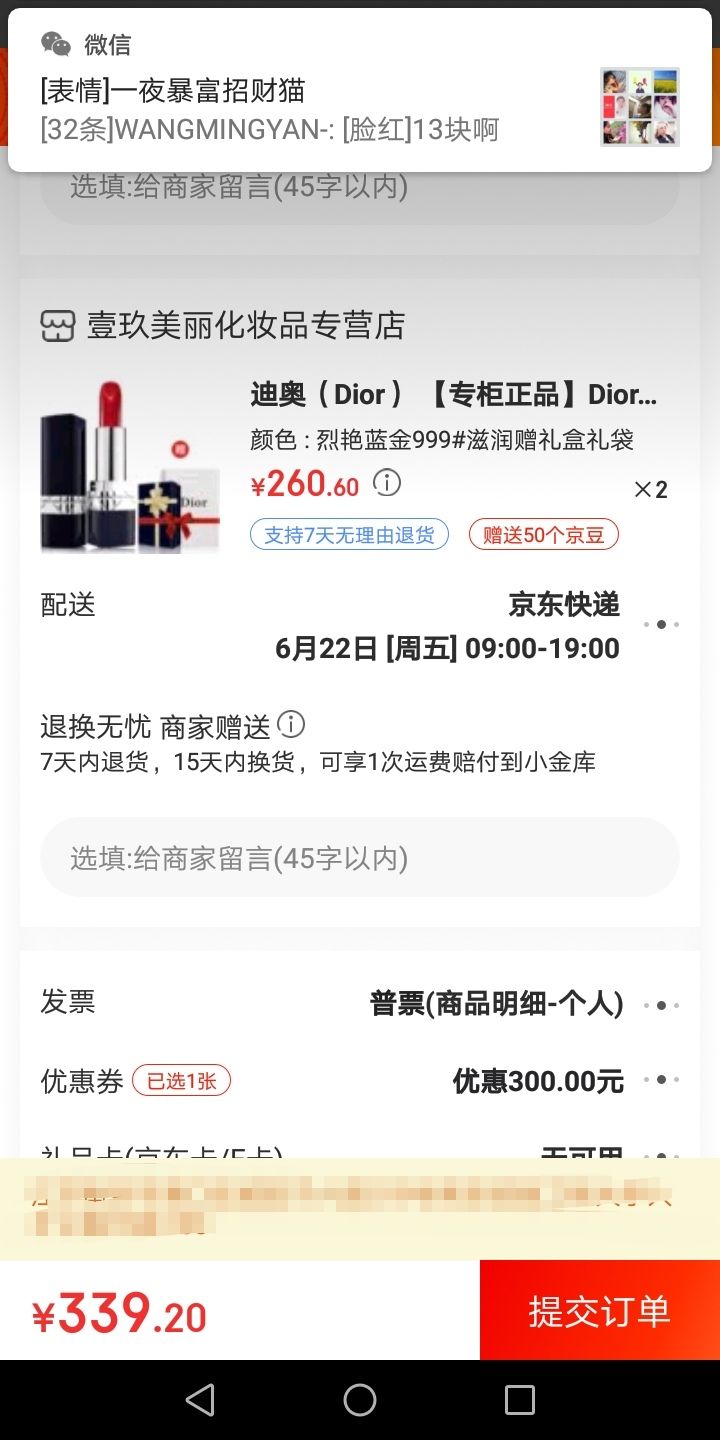
Task: Expand the 优惠券 coupon row
Action: tap(661, 1080)
